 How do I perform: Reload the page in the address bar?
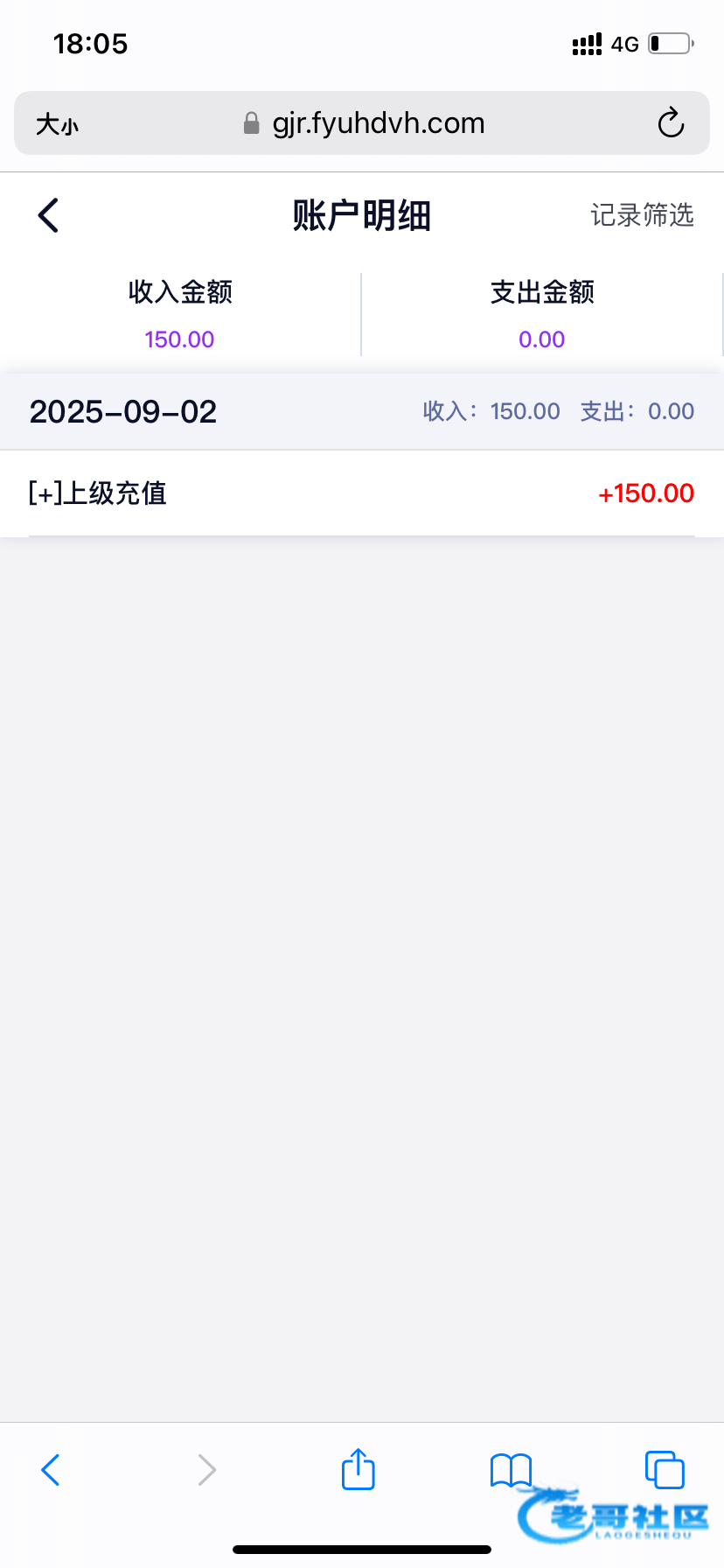click(x=671, y=123)
